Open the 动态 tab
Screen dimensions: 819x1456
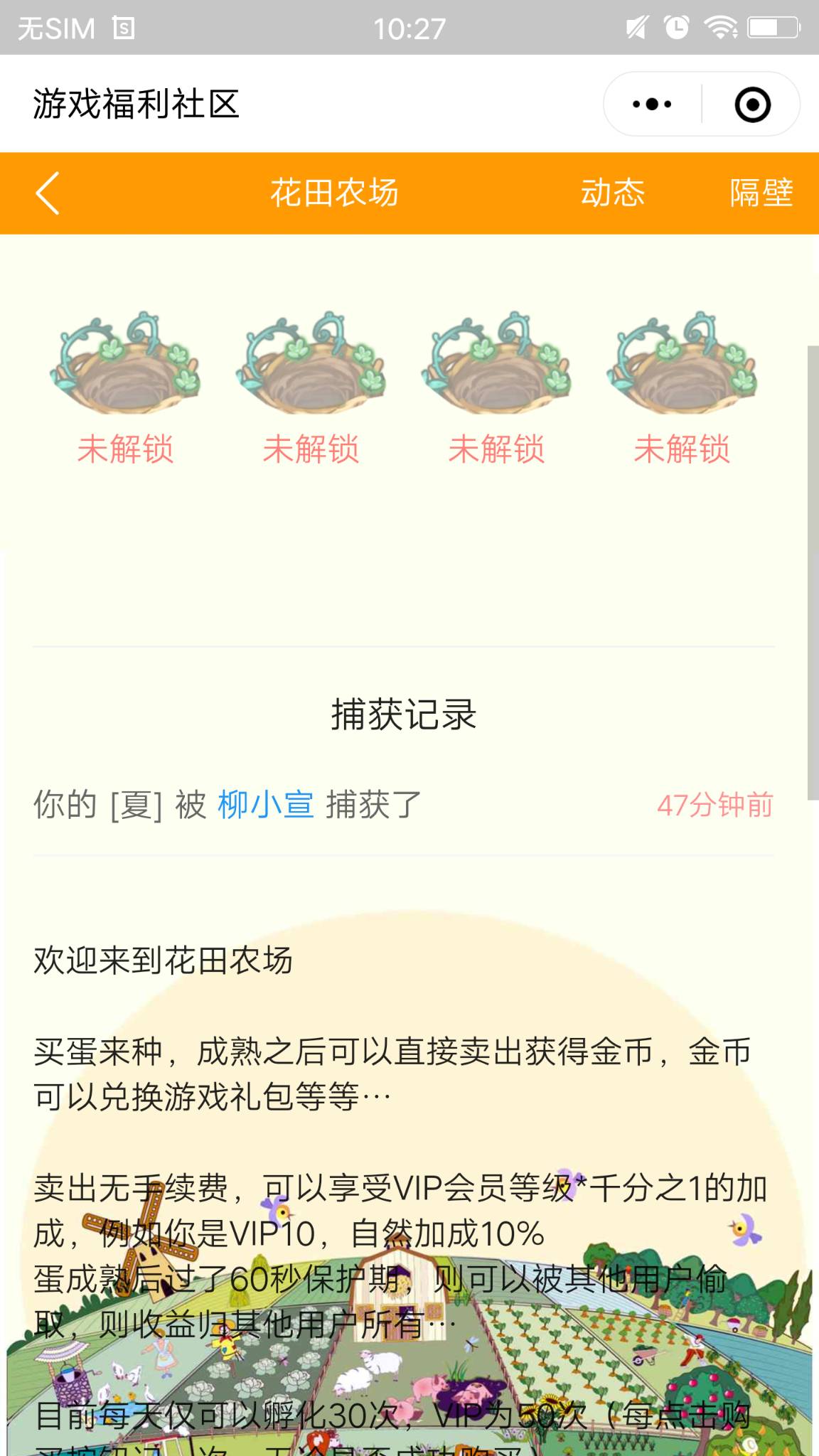pos(612,193)
